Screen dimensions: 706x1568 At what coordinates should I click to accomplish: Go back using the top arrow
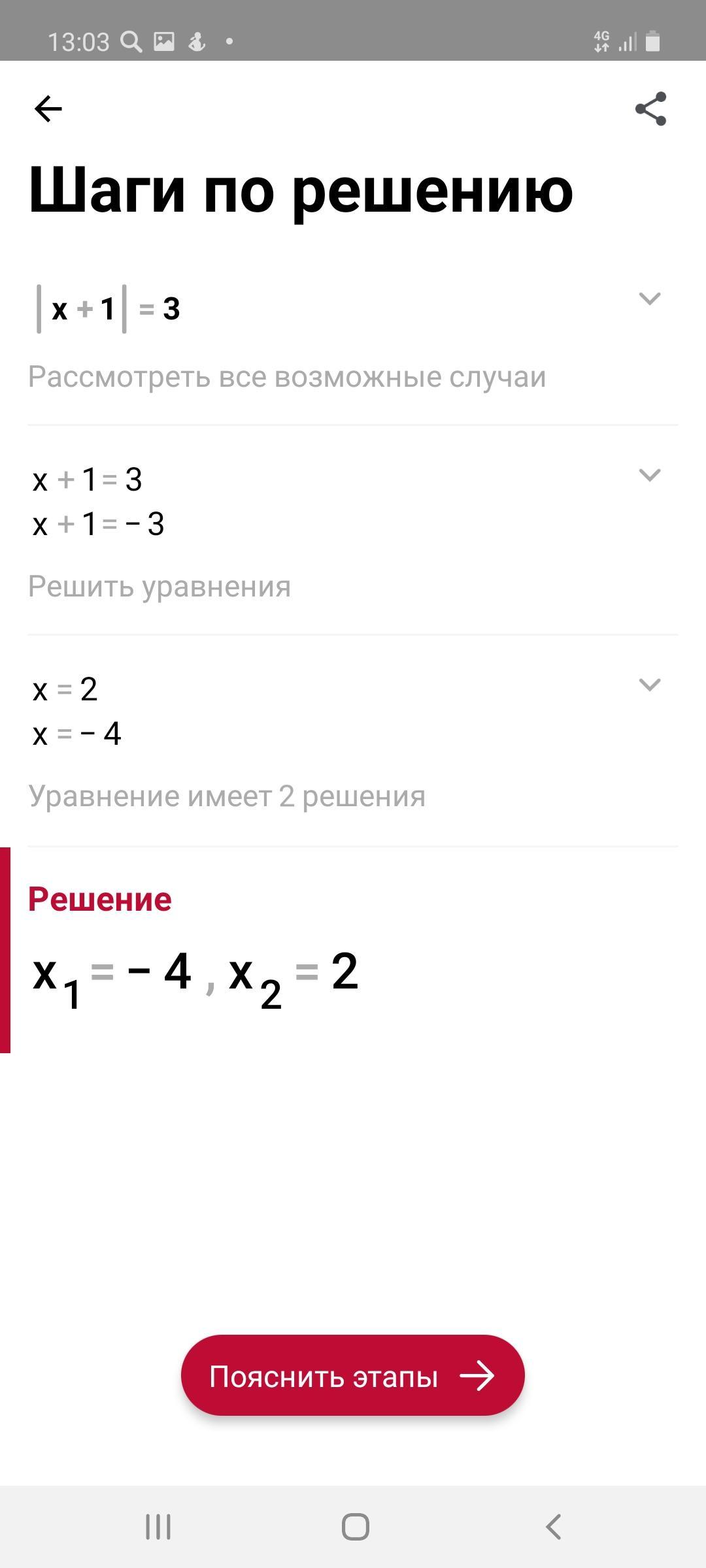tap(48, 108)
